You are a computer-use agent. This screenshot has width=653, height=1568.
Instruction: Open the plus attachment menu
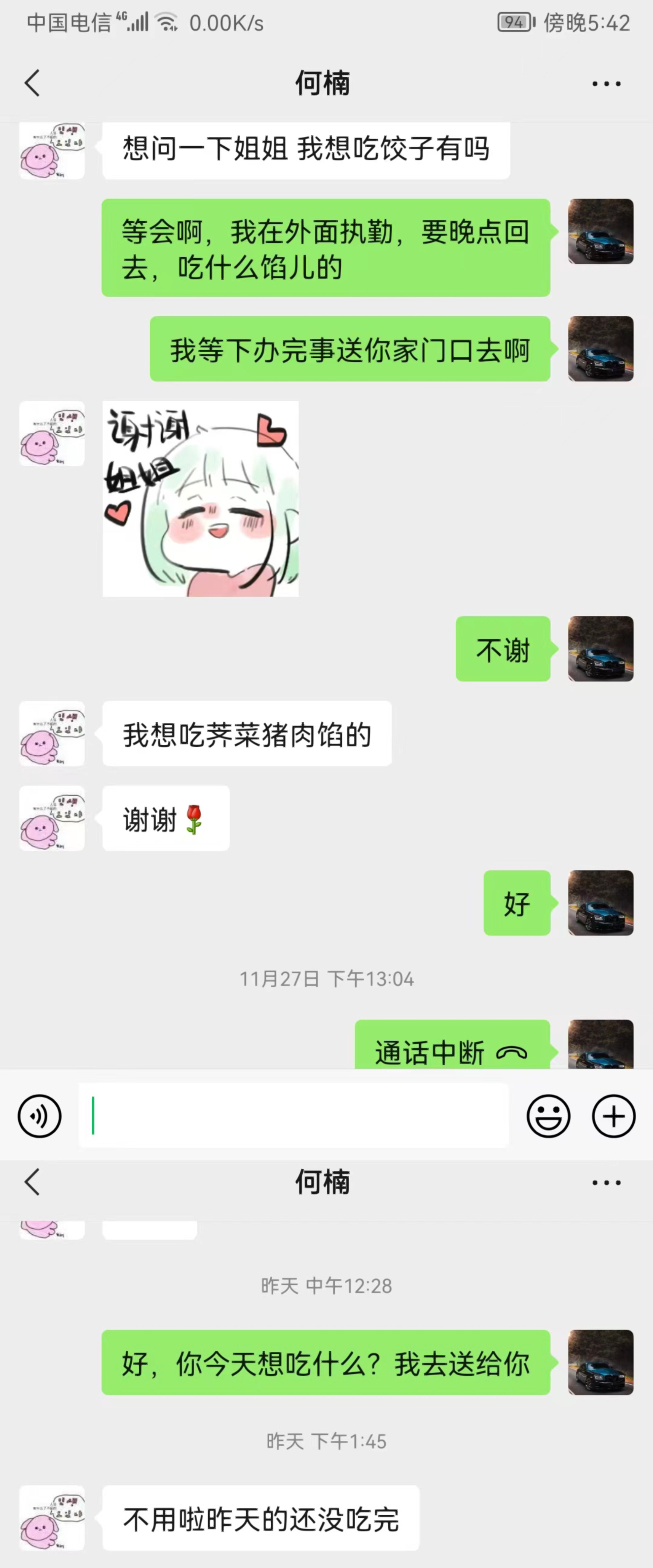click(x=613, y=1116)
